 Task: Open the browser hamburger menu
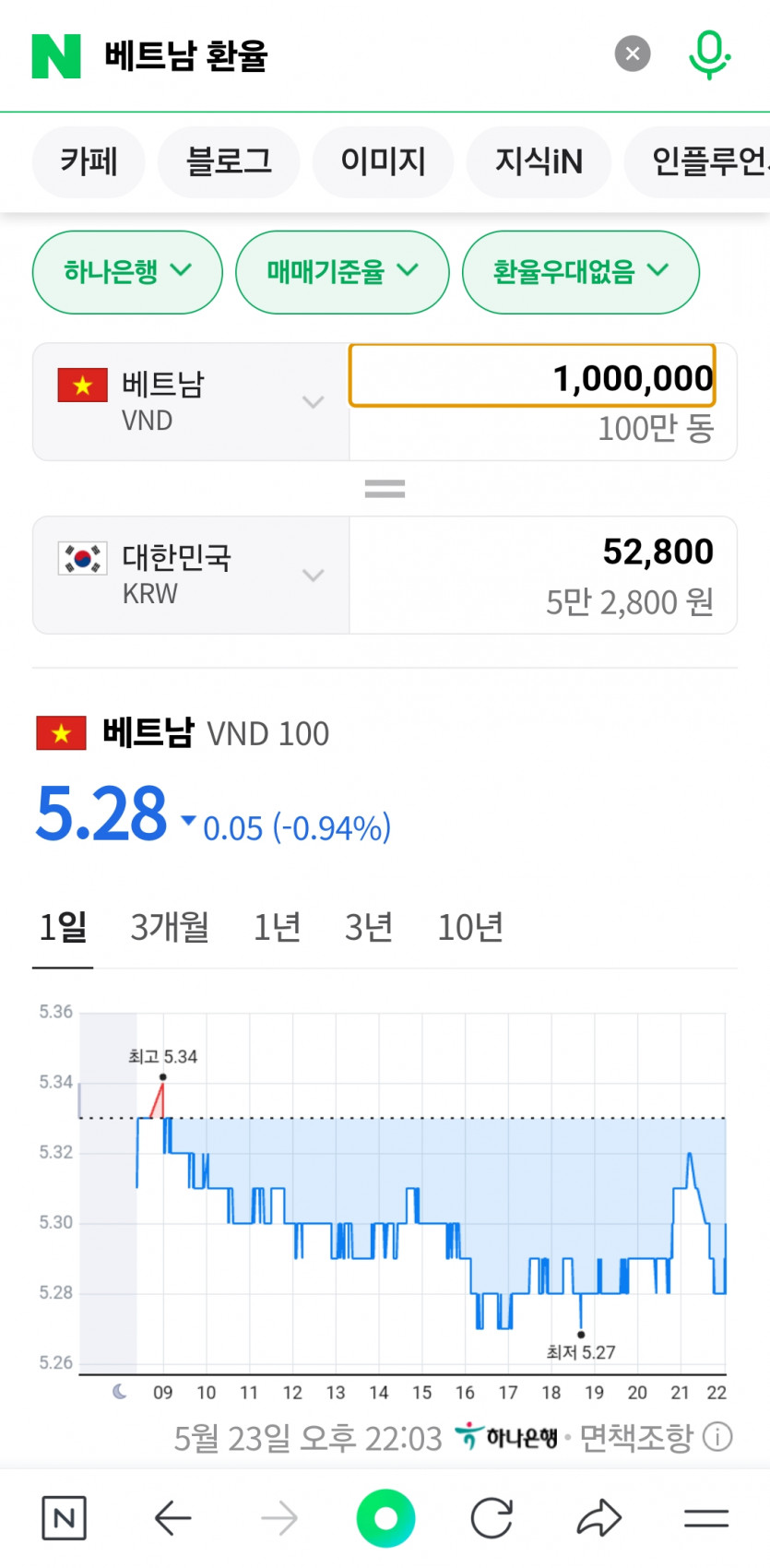coord(706,1517)
